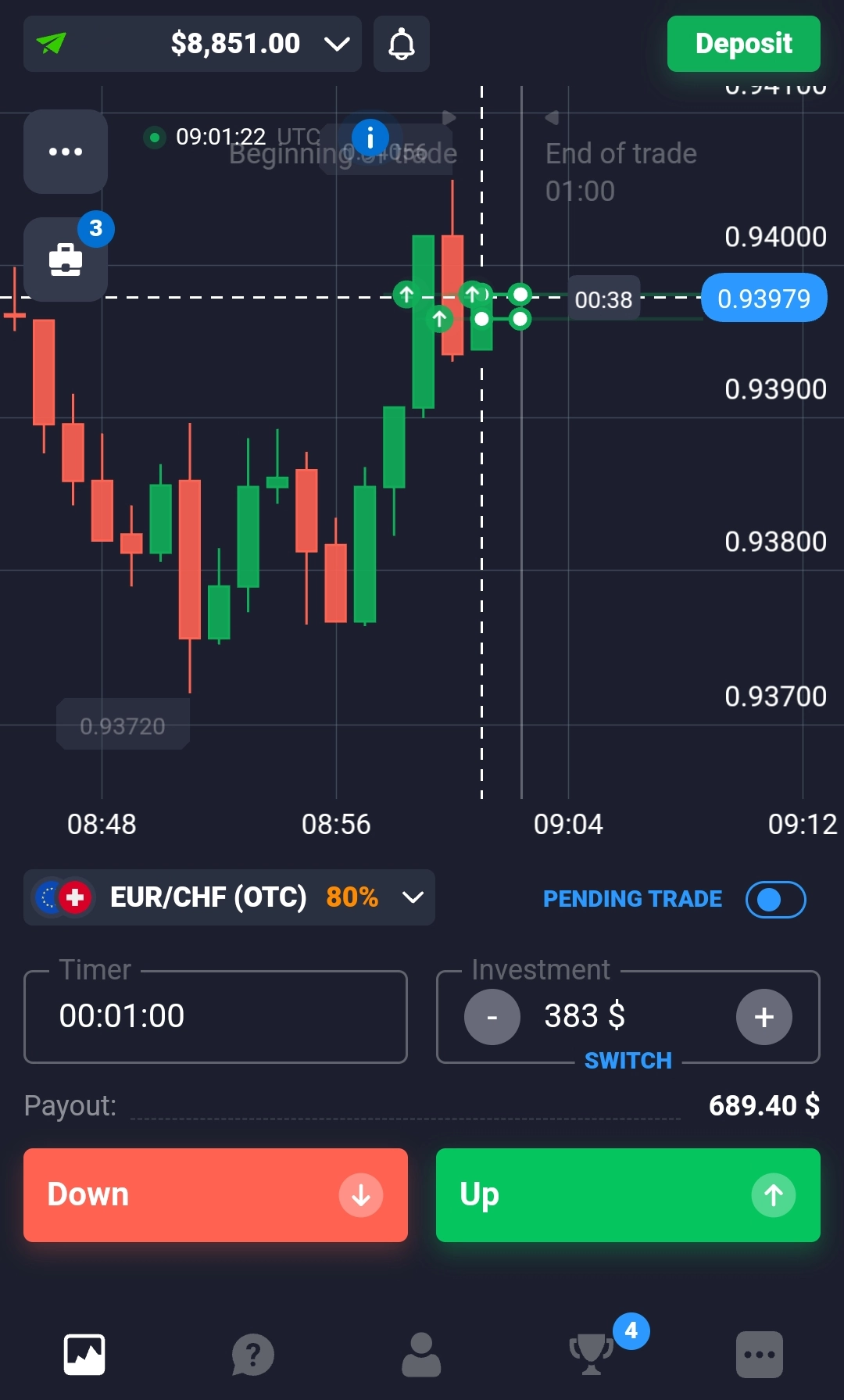Image resolution: width=844 pixels, height=1400 pixels.
Task: Go to the profile tab
Action: pos(421,1355)
